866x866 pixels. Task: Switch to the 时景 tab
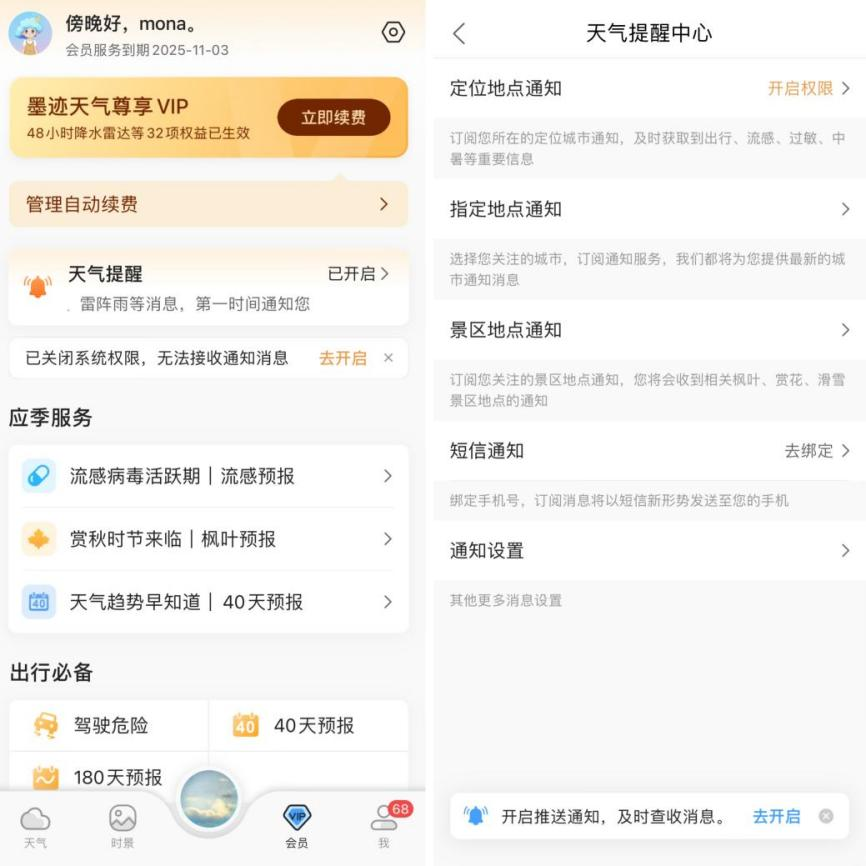[x=123, y=827]
